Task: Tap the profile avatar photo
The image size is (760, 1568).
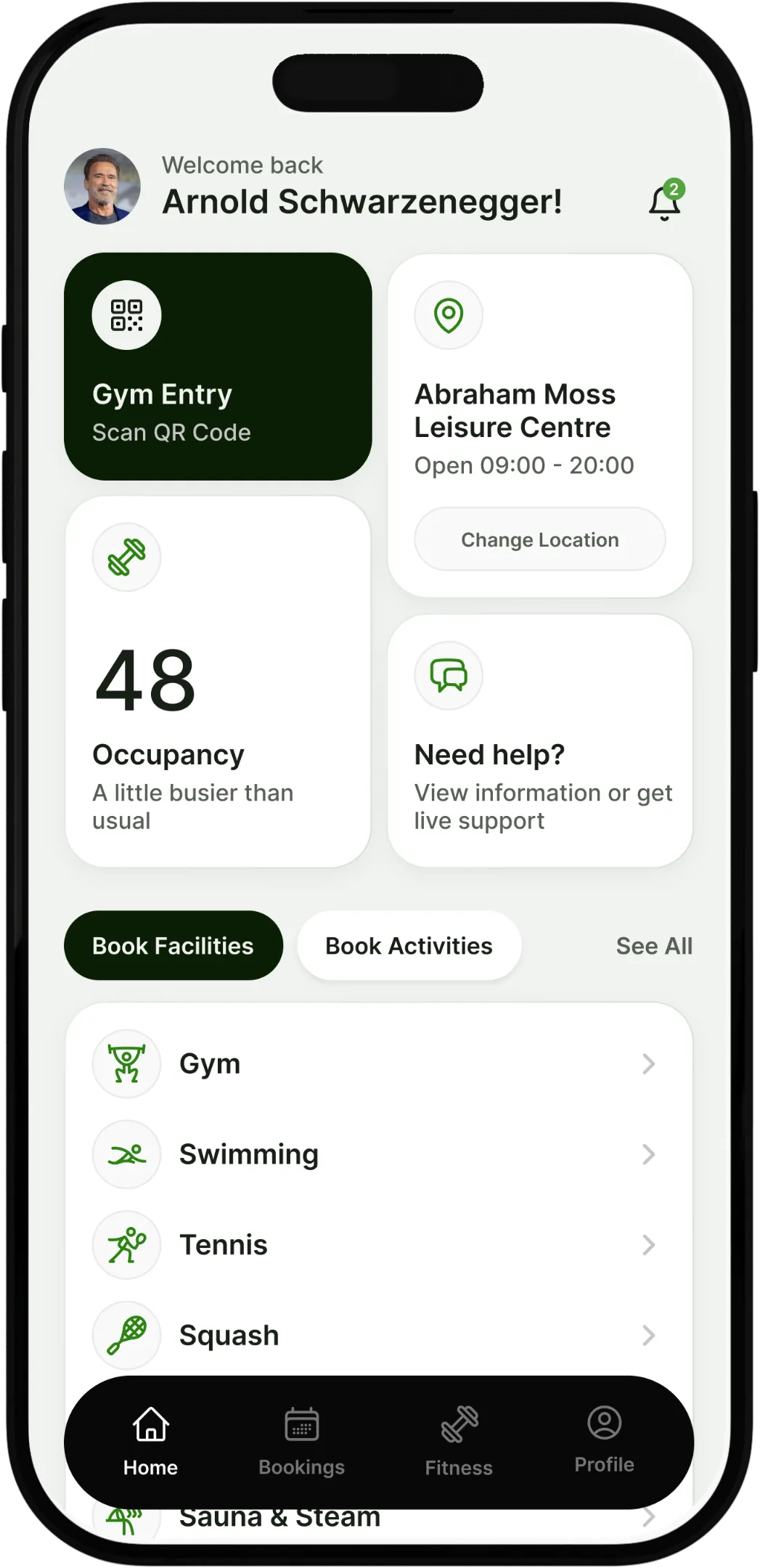Action: [102, 187]
